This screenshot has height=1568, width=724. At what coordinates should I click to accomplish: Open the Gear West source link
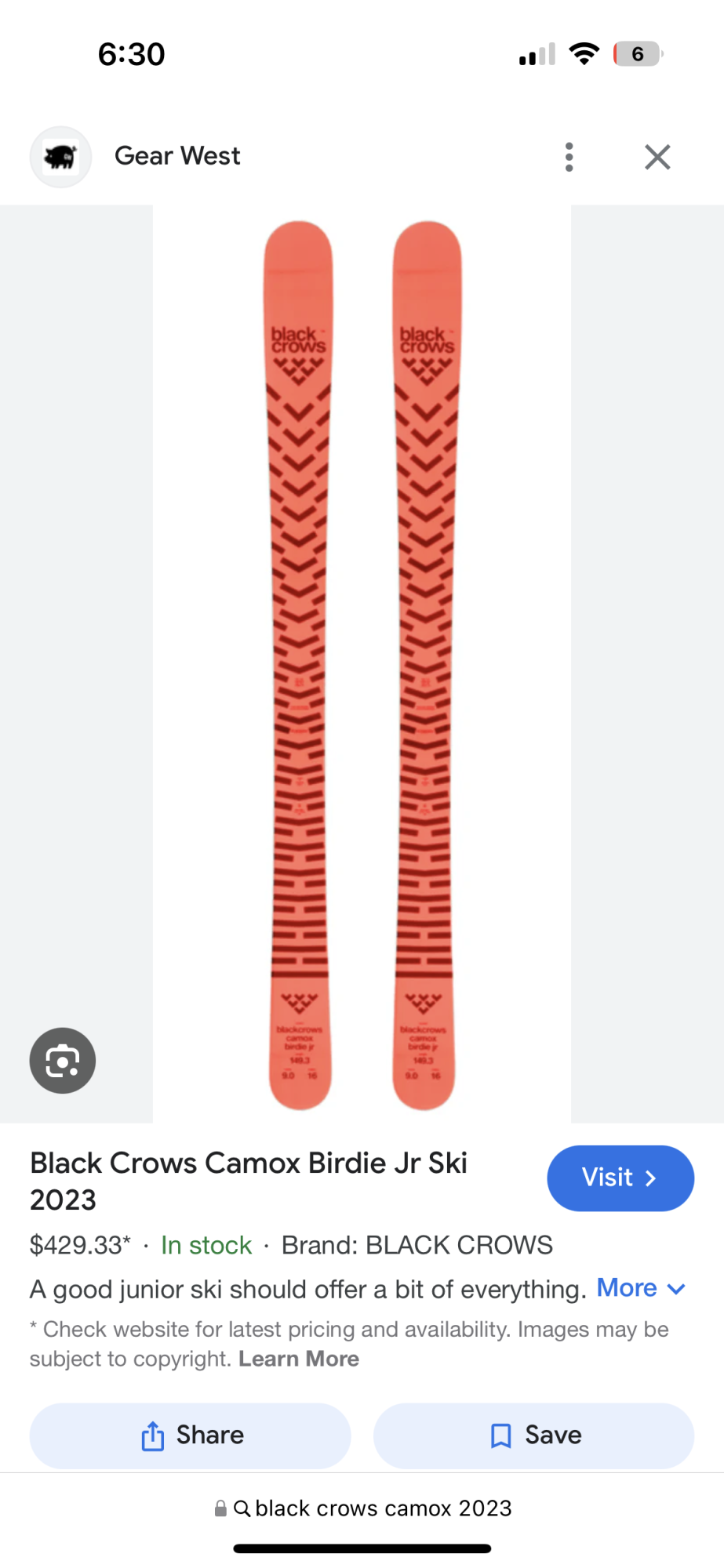click(x=177, y=156)
